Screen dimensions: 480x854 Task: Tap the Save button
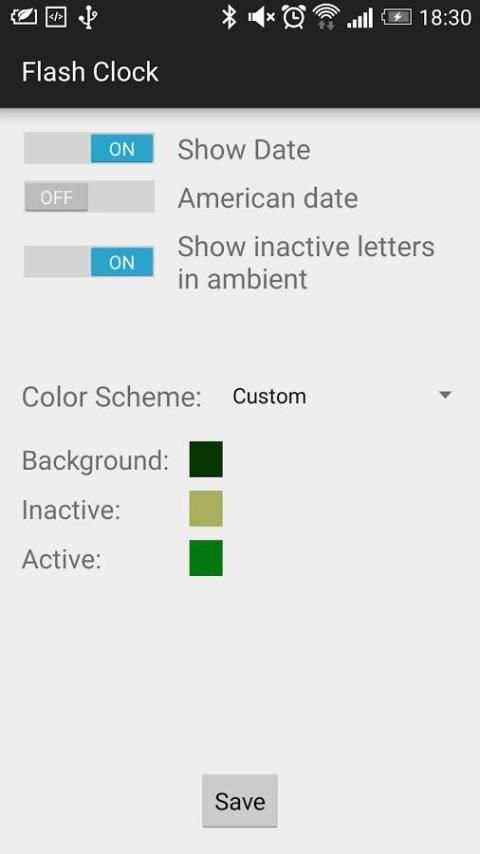click(240, 801)
